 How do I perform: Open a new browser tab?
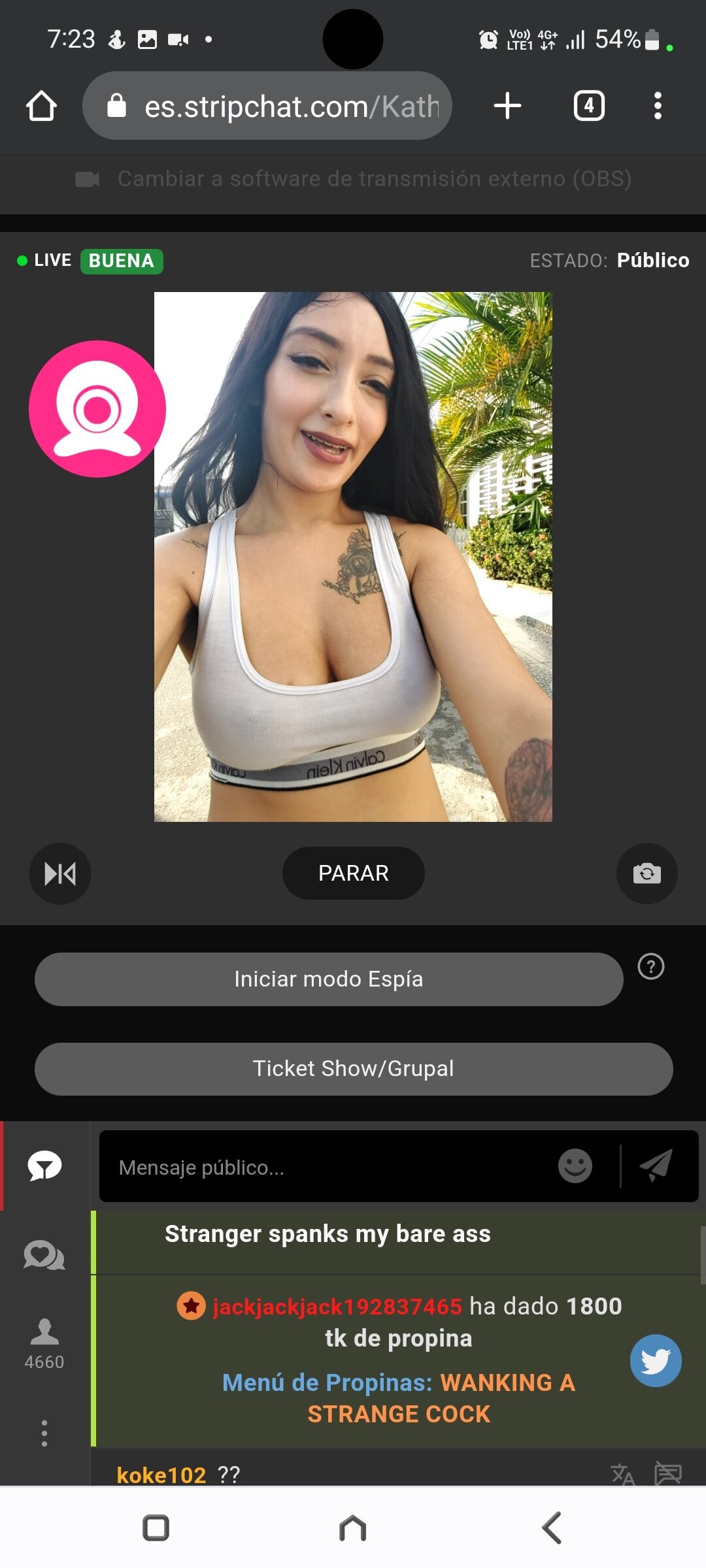(x=507, y=106)
